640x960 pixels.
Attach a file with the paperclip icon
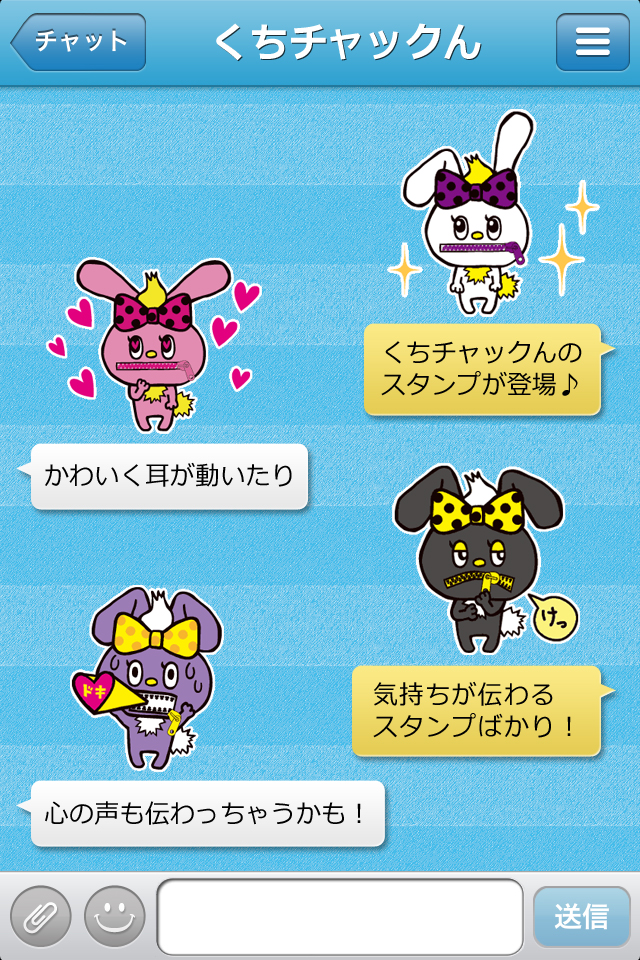41,916
